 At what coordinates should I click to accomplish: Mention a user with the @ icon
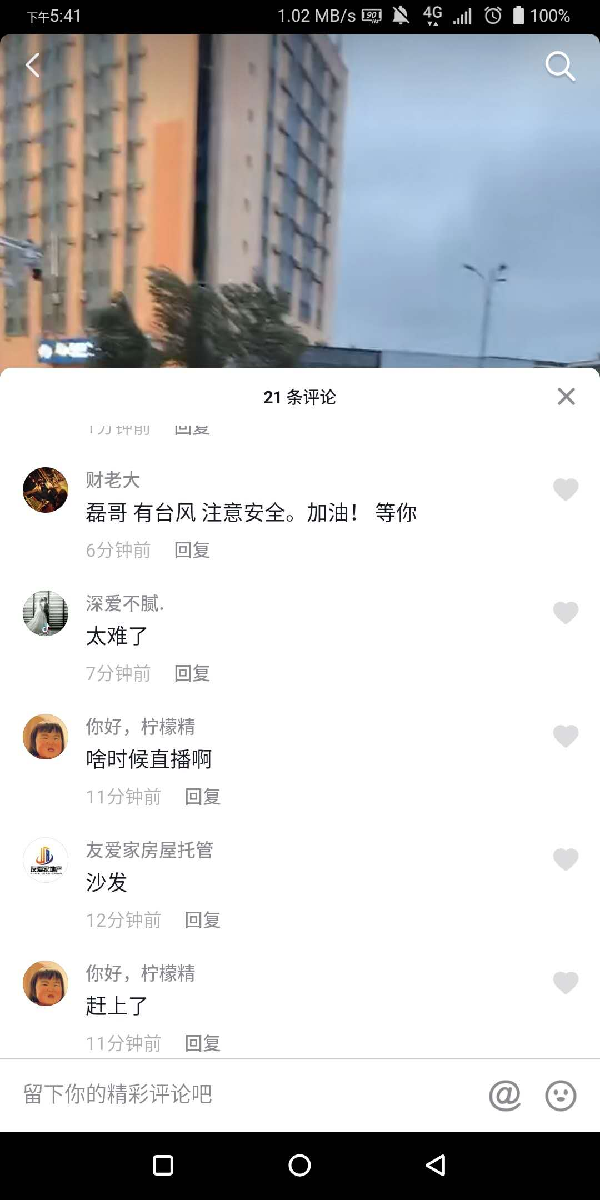tap(505, 1095)
